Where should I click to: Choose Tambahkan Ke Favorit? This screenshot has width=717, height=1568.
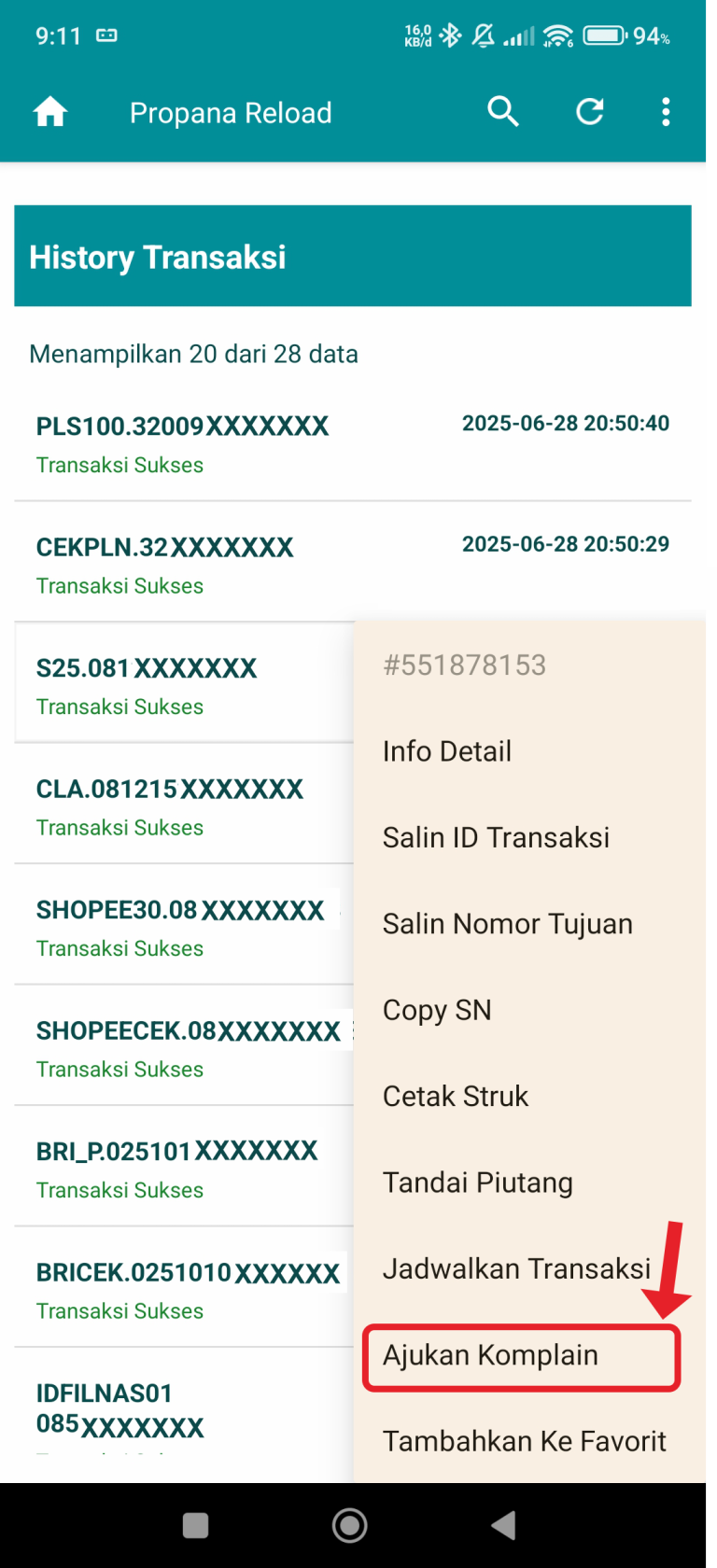[x=524, y=1441]
